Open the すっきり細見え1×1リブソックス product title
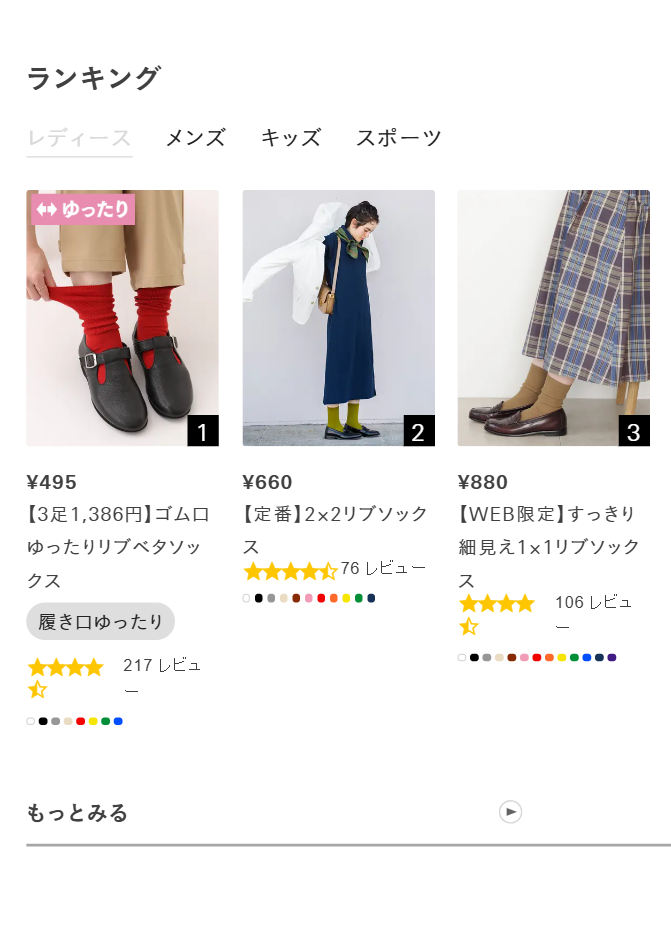The height and width of the screenshot is (940, 671). [x=549, y=547]
